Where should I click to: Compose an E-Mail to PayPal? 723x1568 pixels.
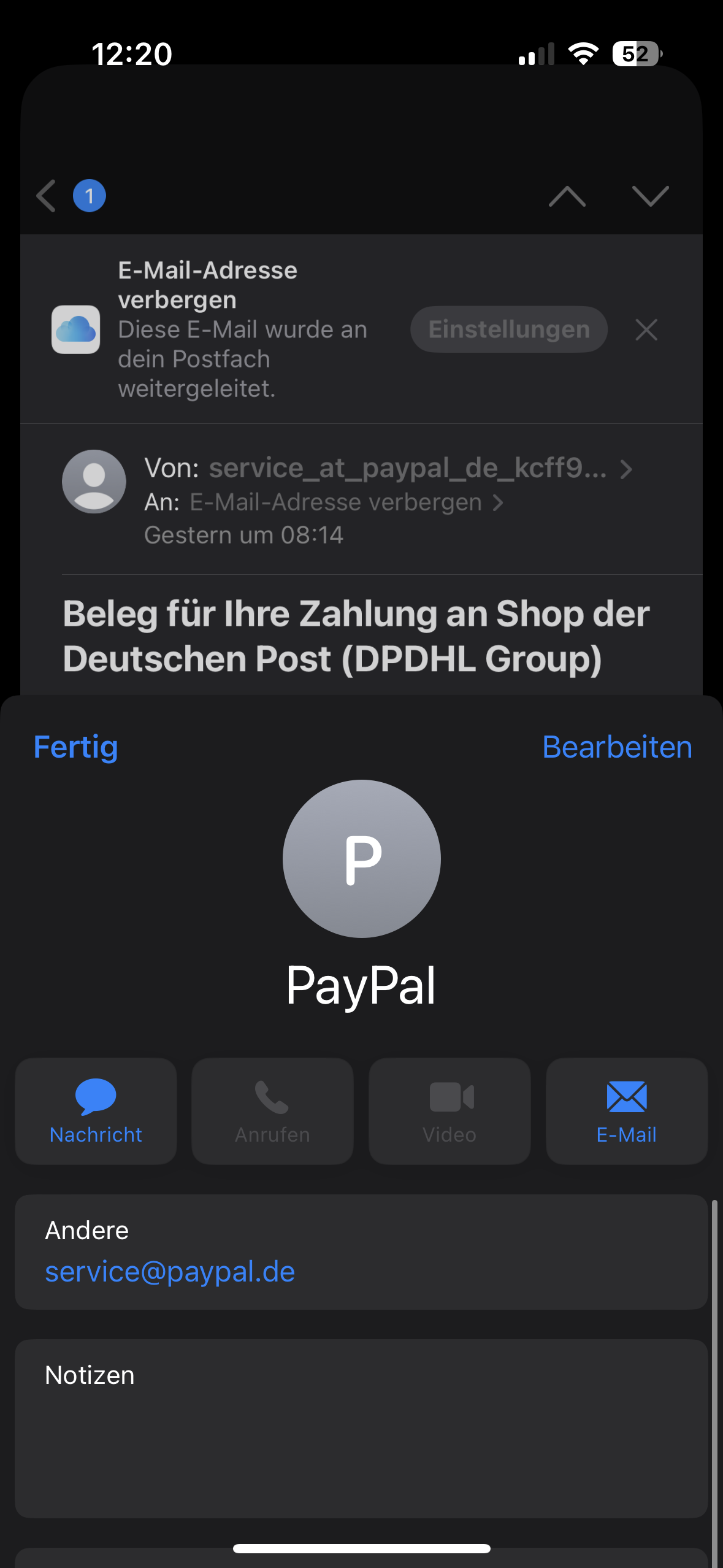click(626, 1111)
